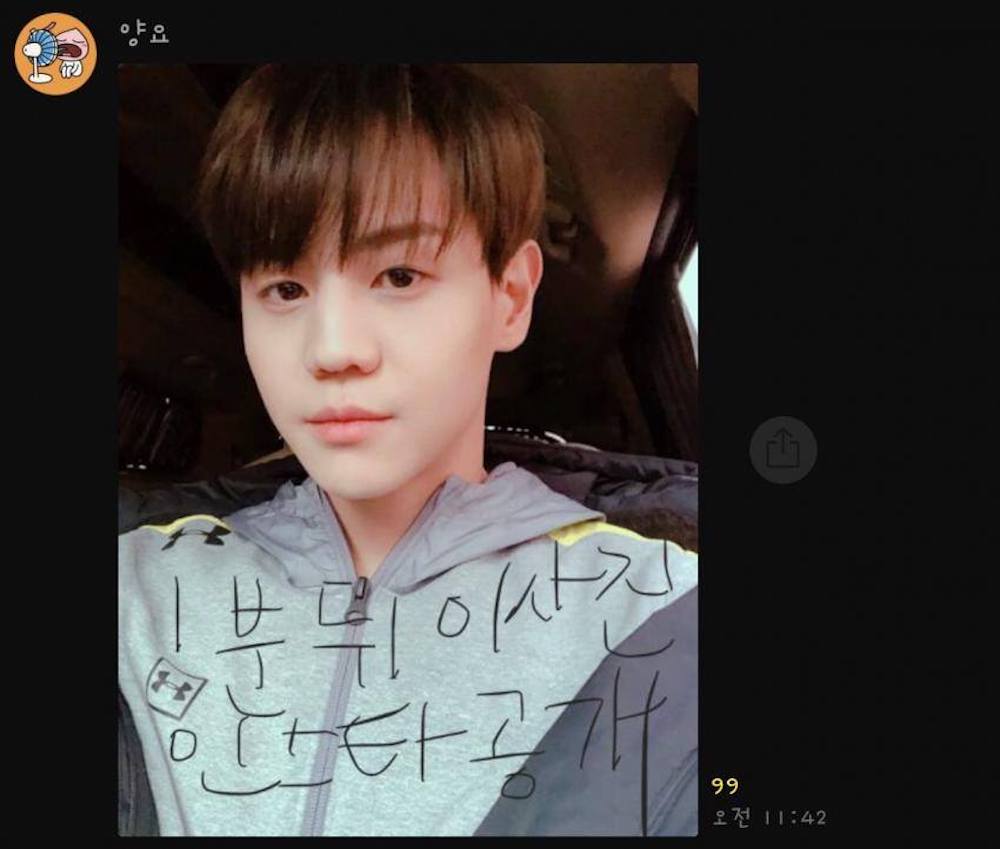Tap the share button next to the photo
The height and width of the screenshot is (849, 1000).
783,450
